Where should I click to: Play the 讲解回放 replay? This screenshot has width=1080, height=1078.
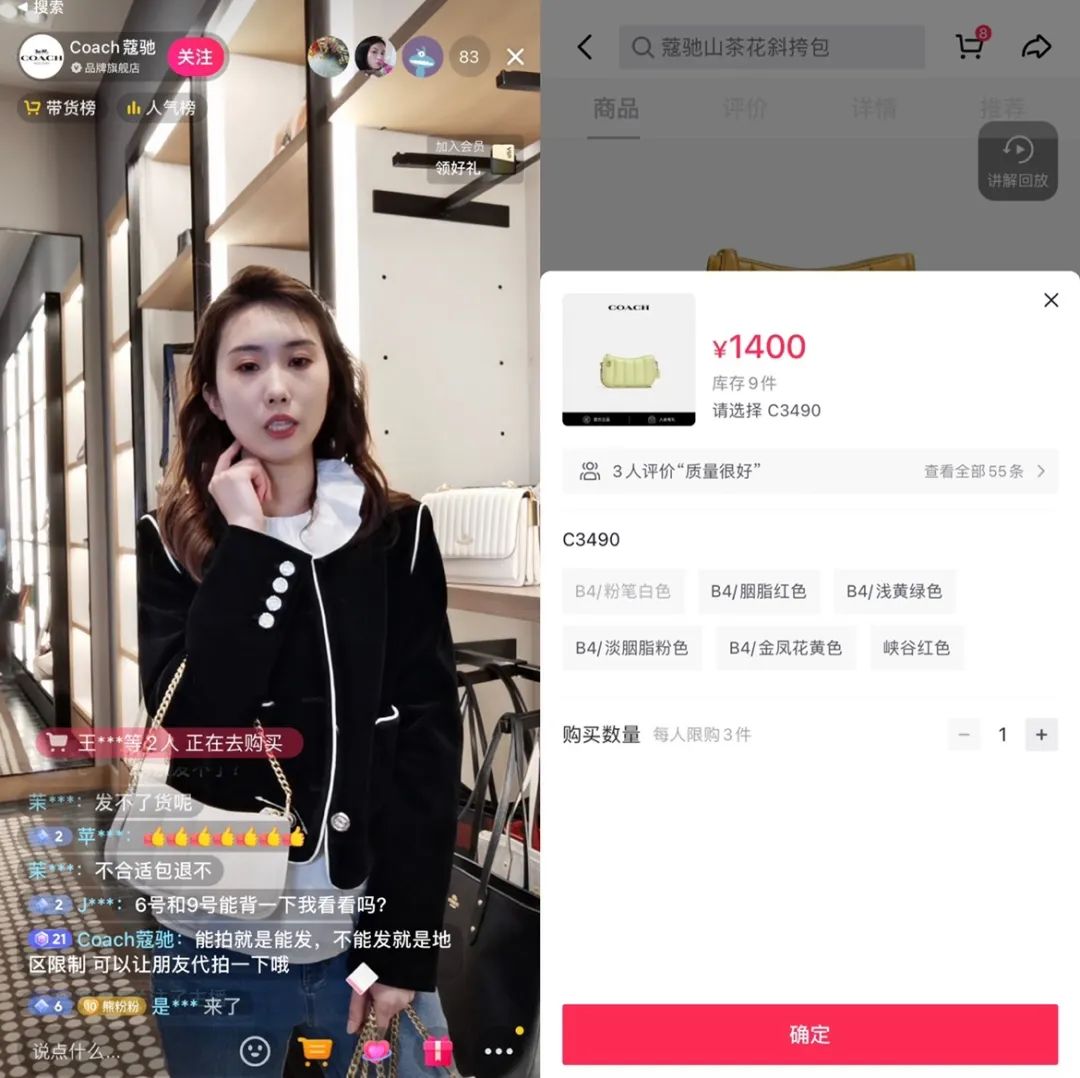point(1017,162)
